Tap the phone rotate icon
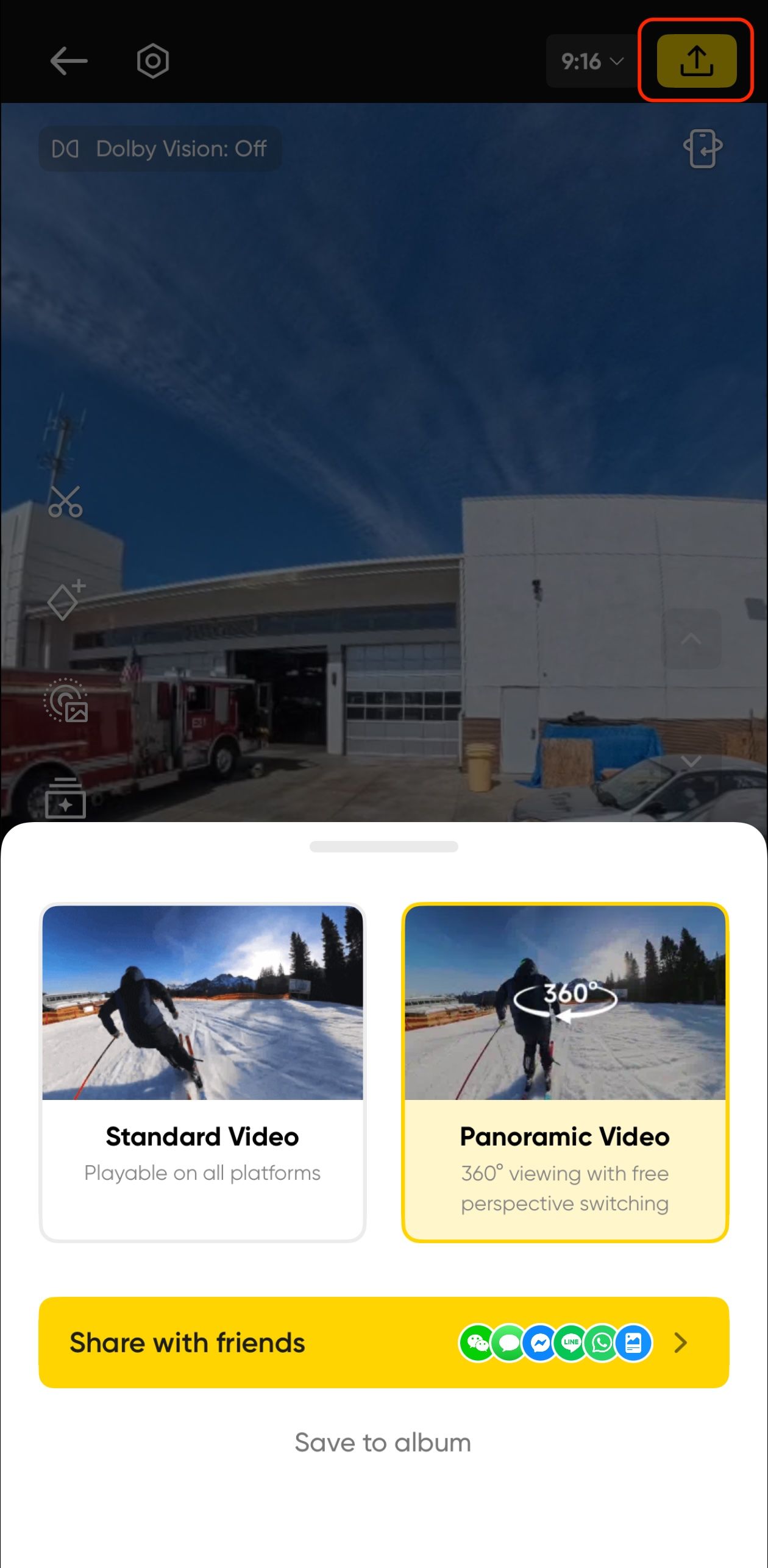This screenshot has width=768, height=1568. coord(702,149)
